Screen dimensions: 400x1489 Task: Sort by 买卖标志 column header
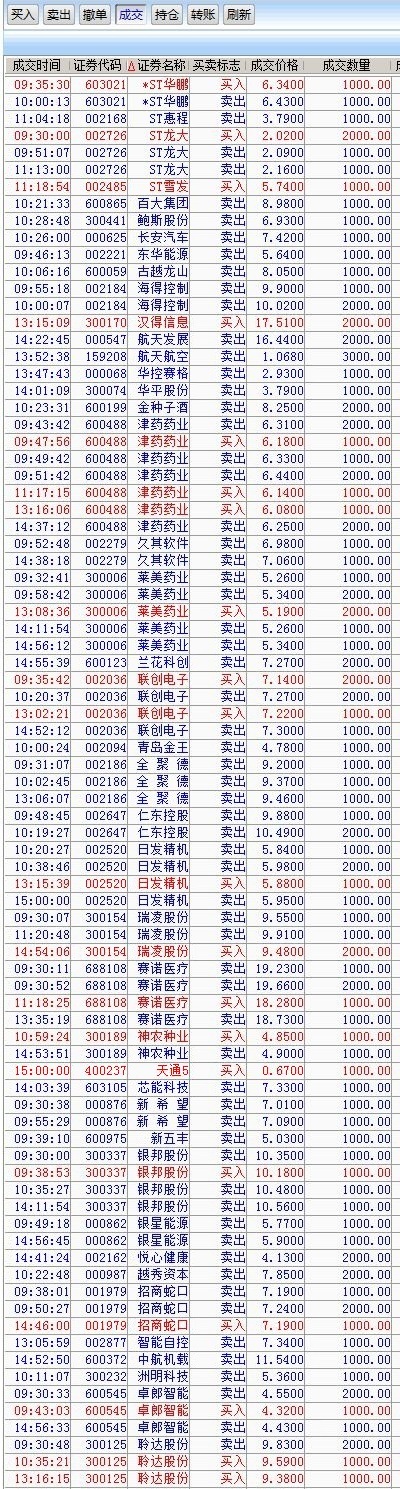pyautogui.click(x=218, y=65)
